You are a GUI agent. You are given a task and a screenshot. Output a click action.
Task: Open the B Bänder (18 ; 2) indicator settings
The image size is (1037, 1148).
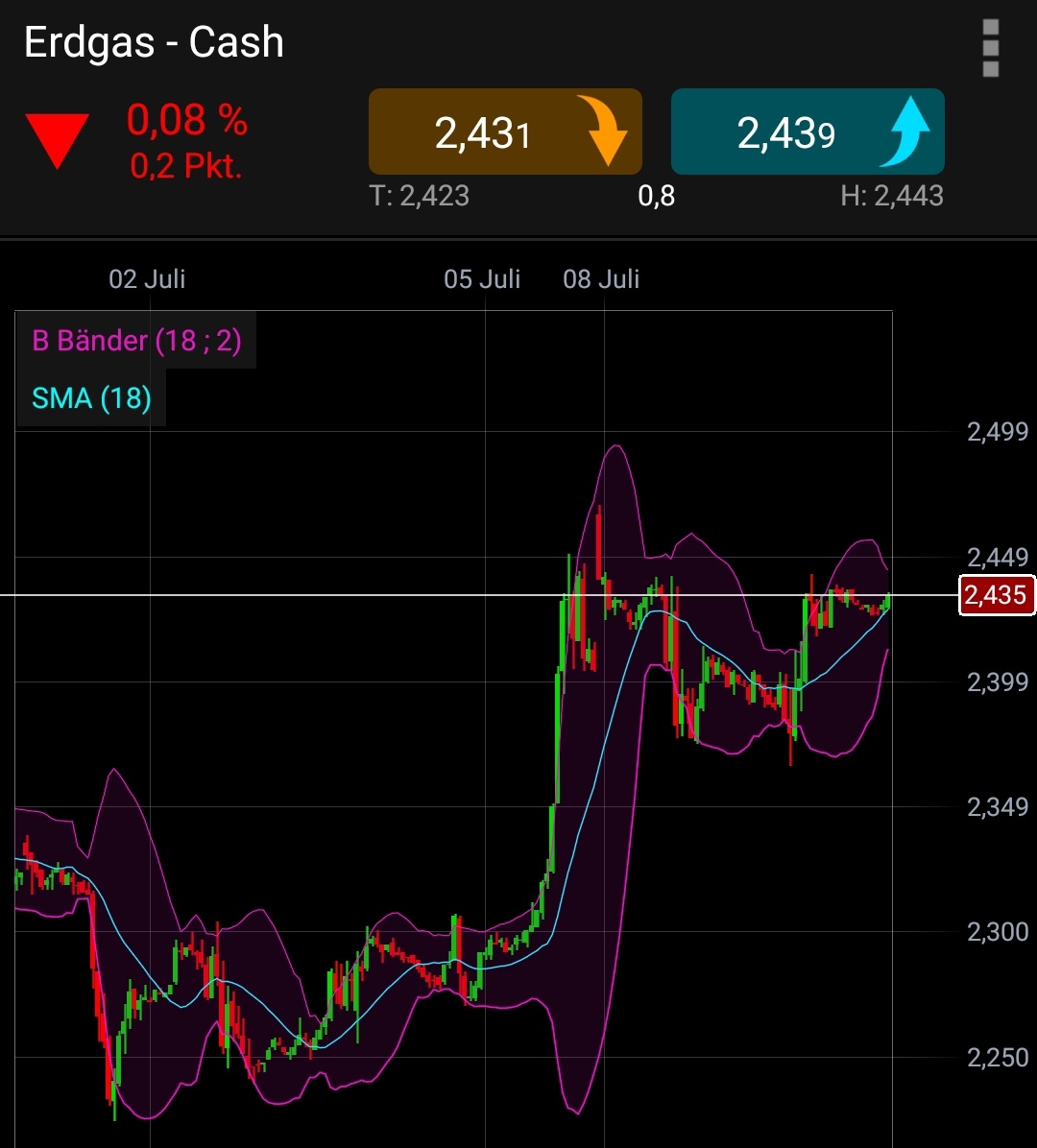click(x=134, y=341)
